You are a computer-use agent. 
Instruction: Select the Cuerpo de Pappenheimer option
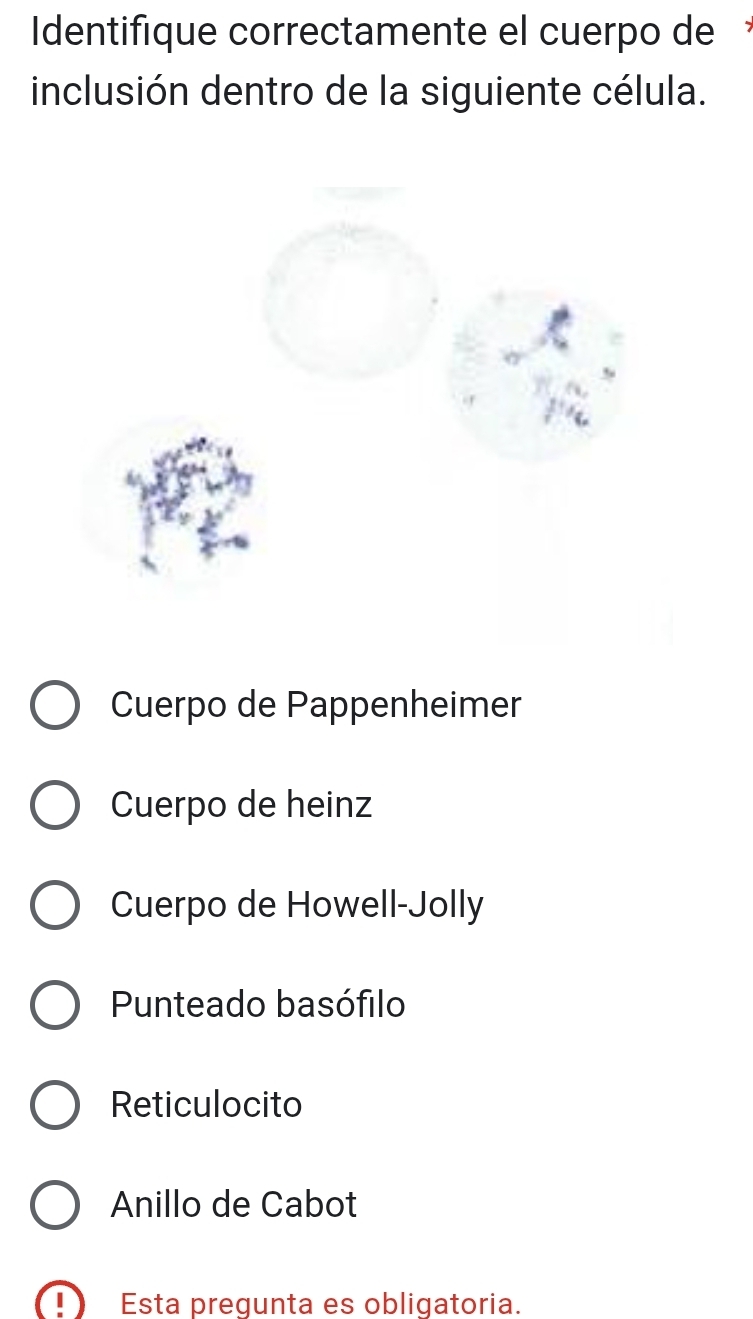(55, 706)
